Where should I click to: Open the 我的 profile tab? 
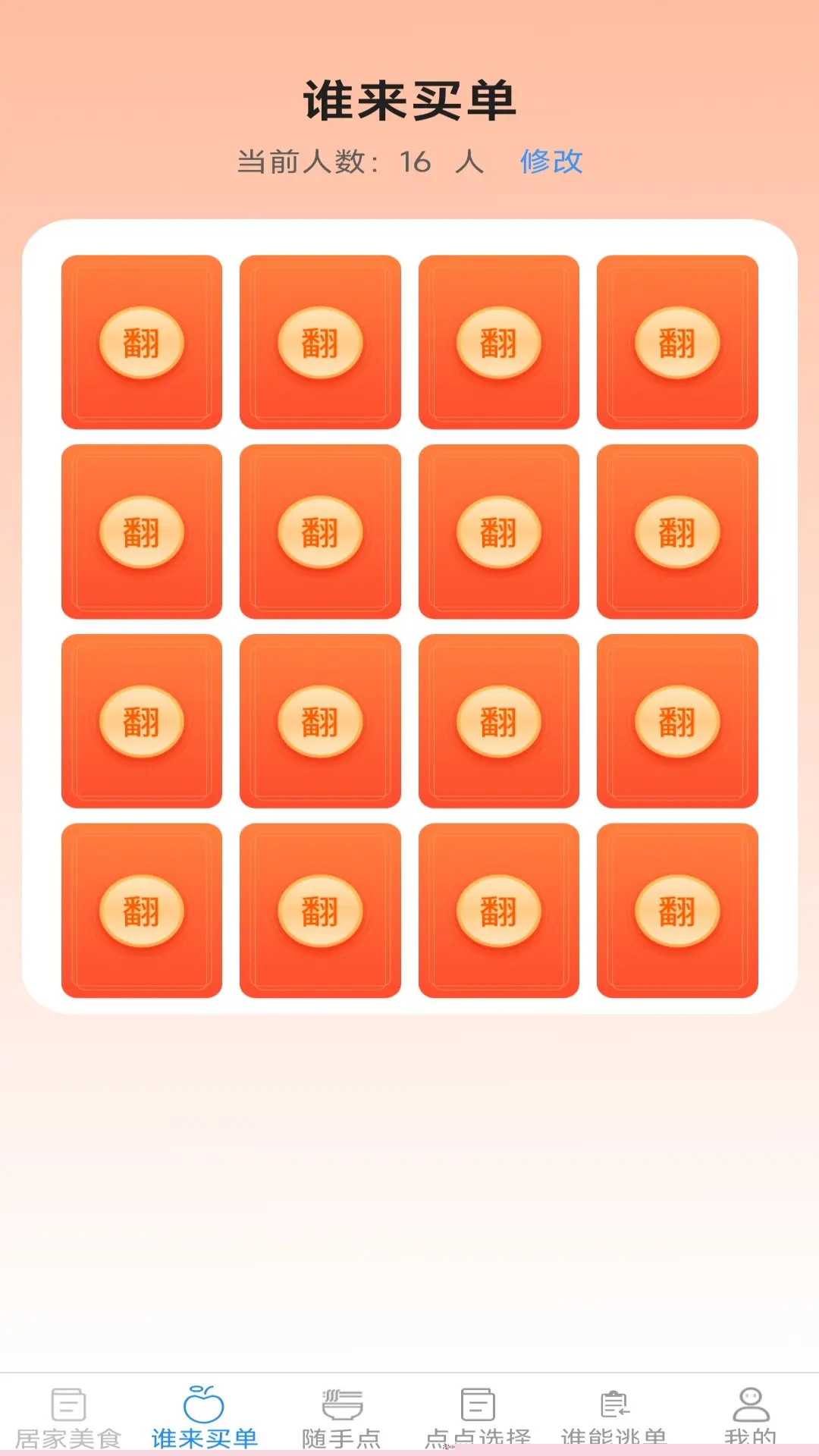click(750, 1415)
